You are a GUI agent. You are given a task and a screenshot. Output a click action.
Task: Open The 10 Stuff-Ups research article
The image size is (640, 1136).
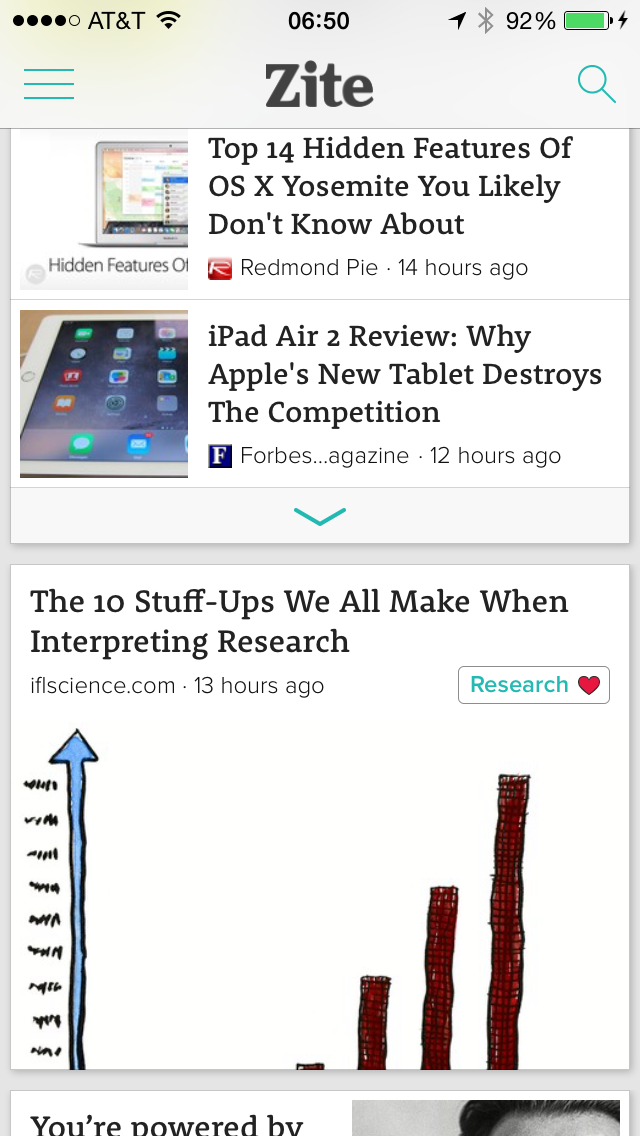tap(299, 621)
